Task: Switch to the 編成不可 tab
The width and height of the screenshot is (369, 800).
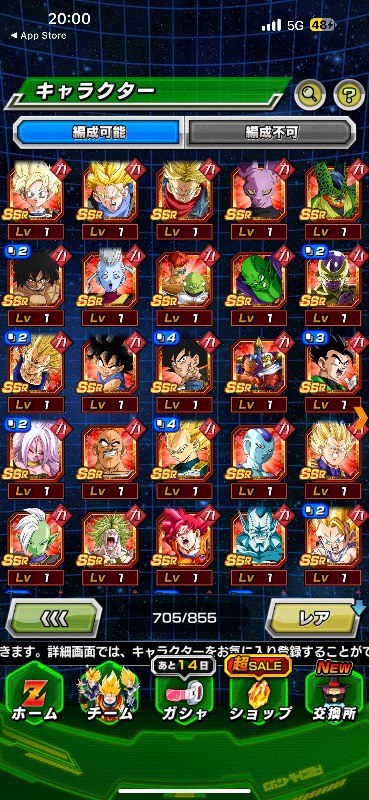Action: 270,132
